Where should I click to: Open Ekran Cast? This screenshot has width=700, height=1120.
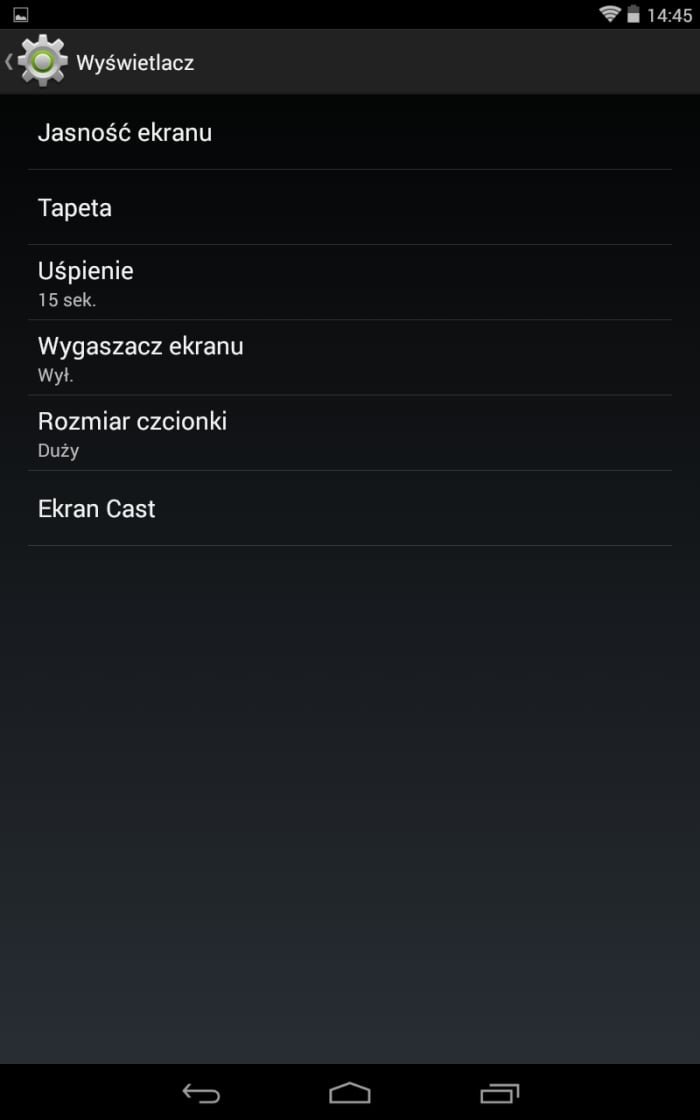point(349,509)
